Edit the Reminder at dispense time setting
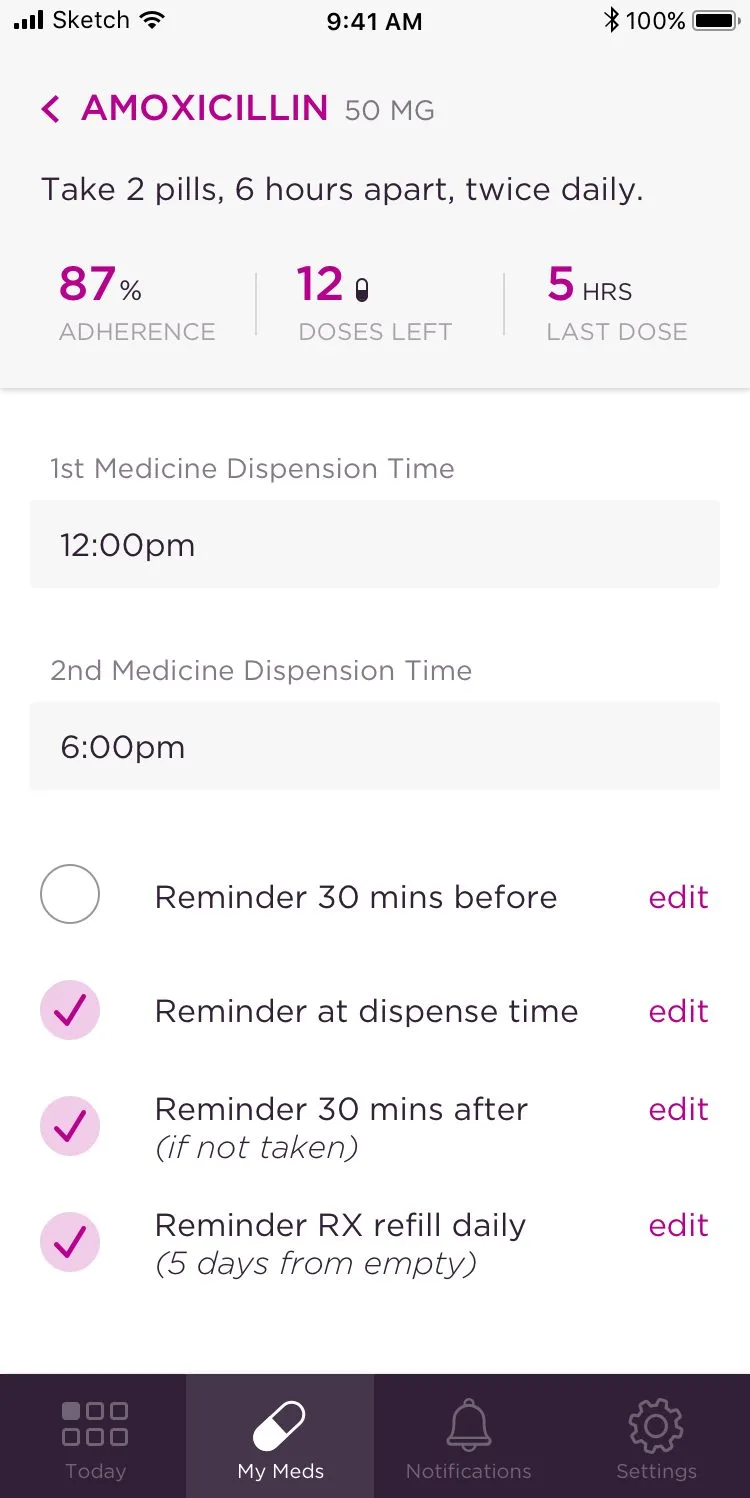 click(678, 1011)
